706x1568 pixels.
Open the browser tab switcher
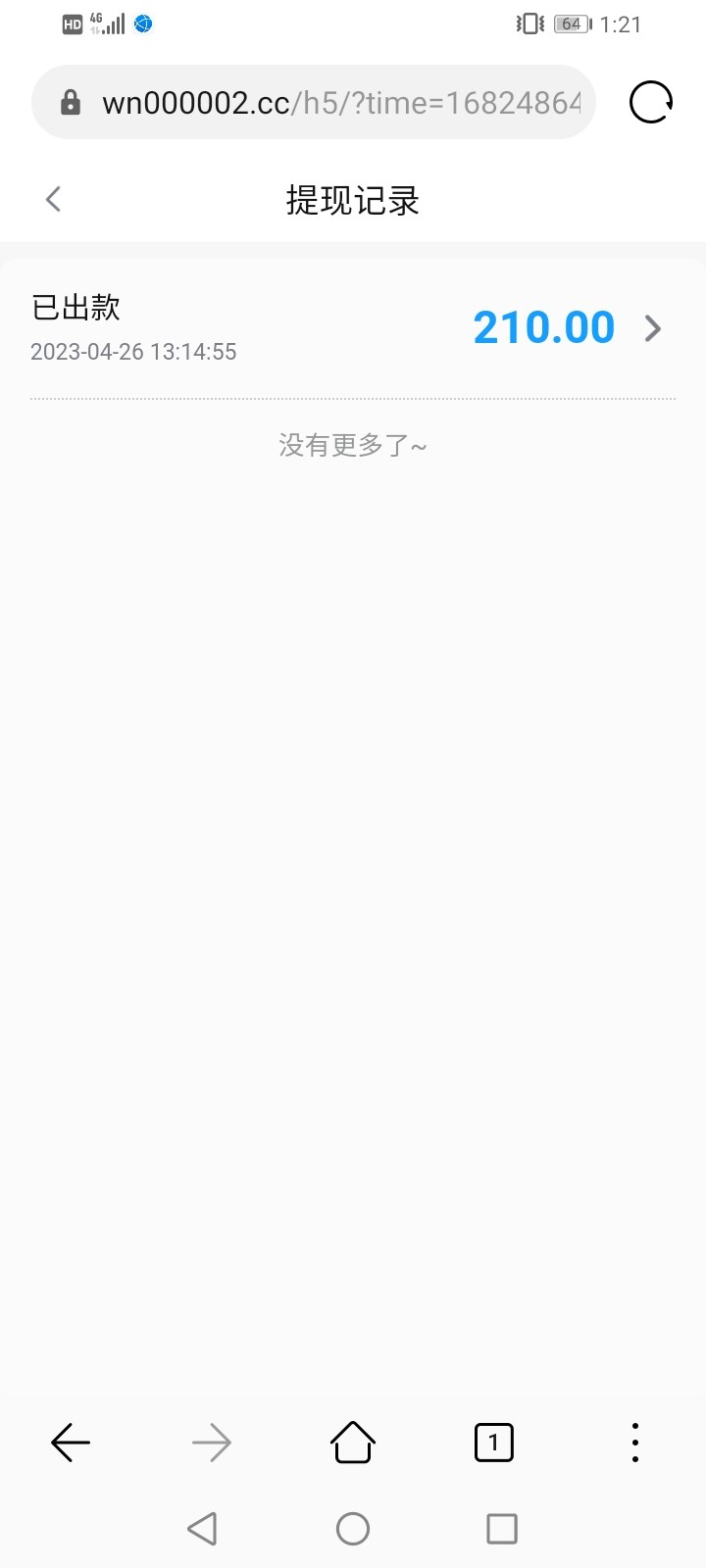[494, 1443]
